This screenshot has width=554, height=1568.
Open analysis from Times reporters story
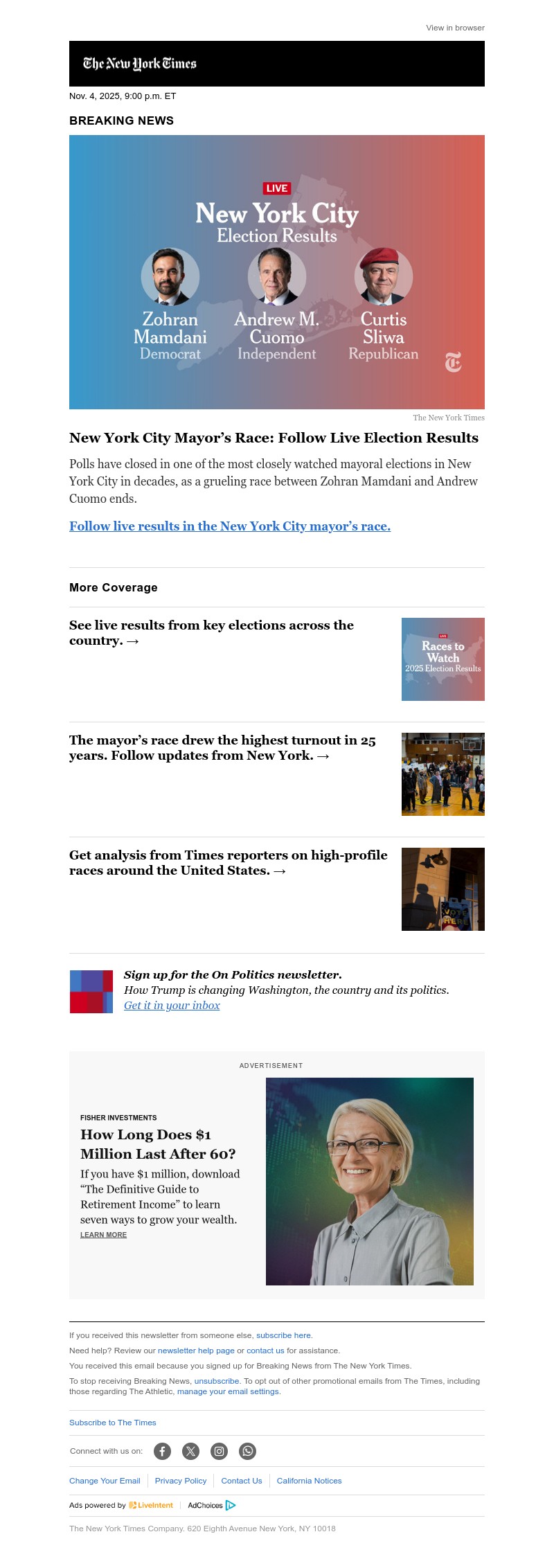coord(228,862)
